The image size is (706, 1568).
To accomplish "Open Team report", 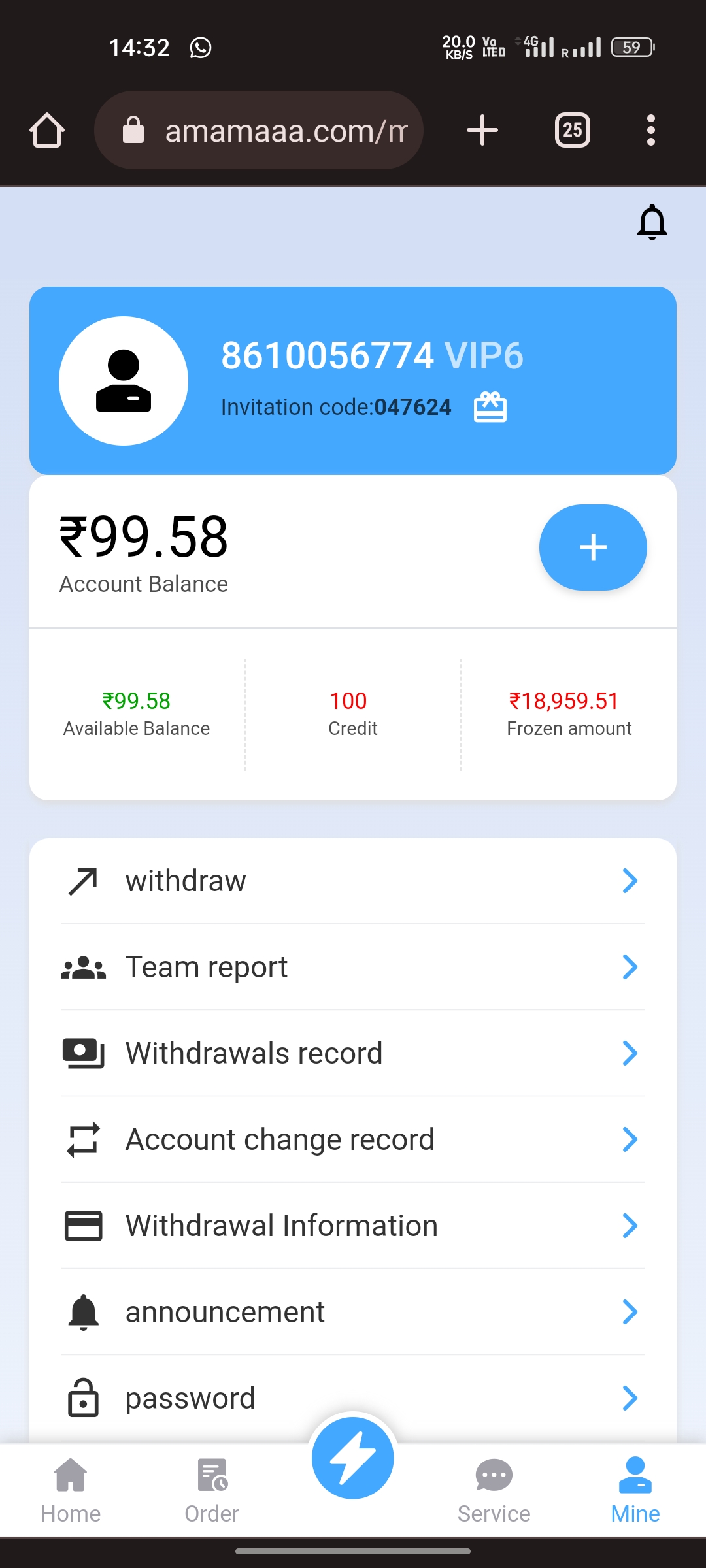I will point(353,967).
